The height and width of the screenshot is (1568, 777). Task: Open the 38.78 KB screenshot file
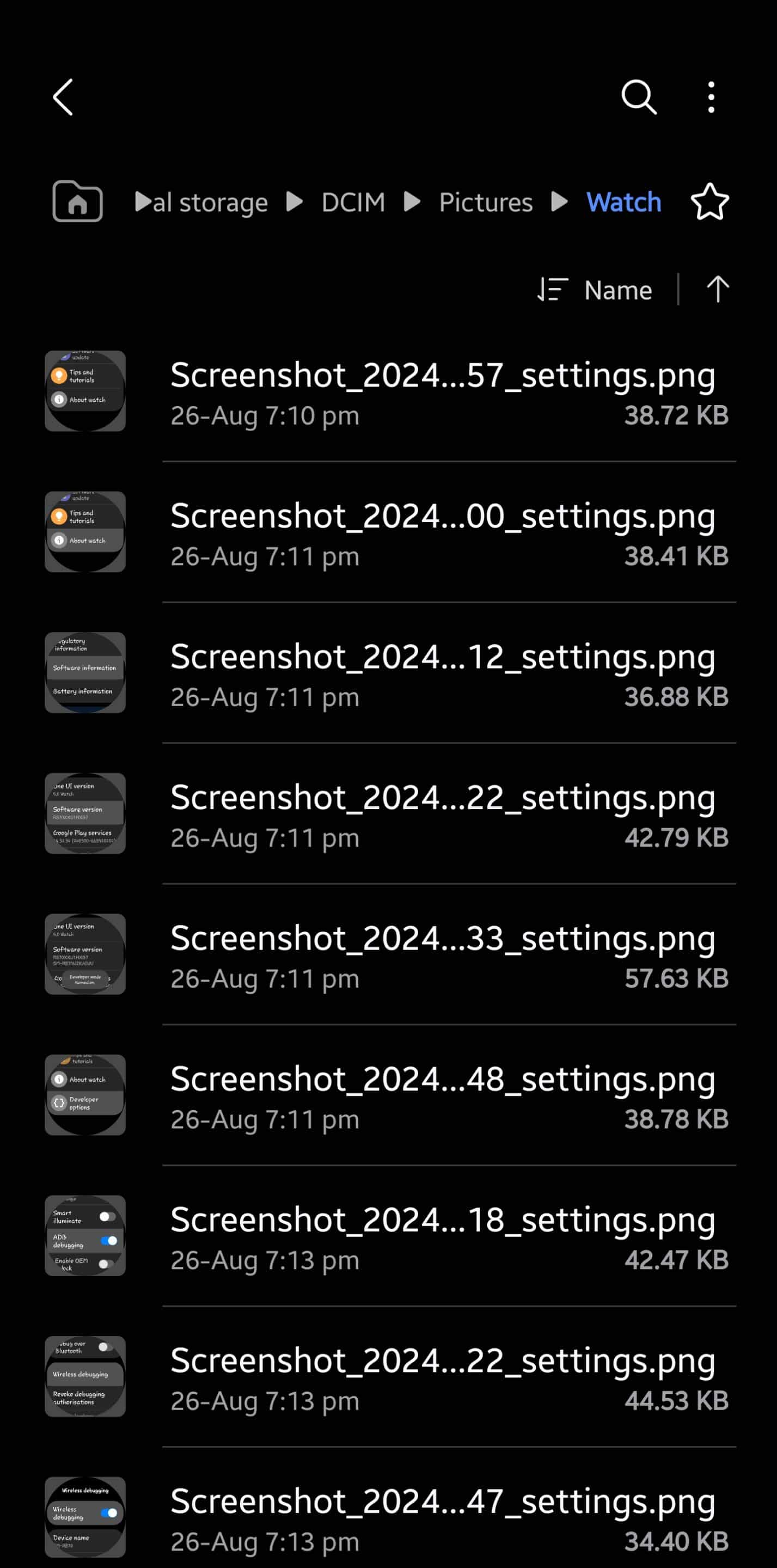(389, 1095)
